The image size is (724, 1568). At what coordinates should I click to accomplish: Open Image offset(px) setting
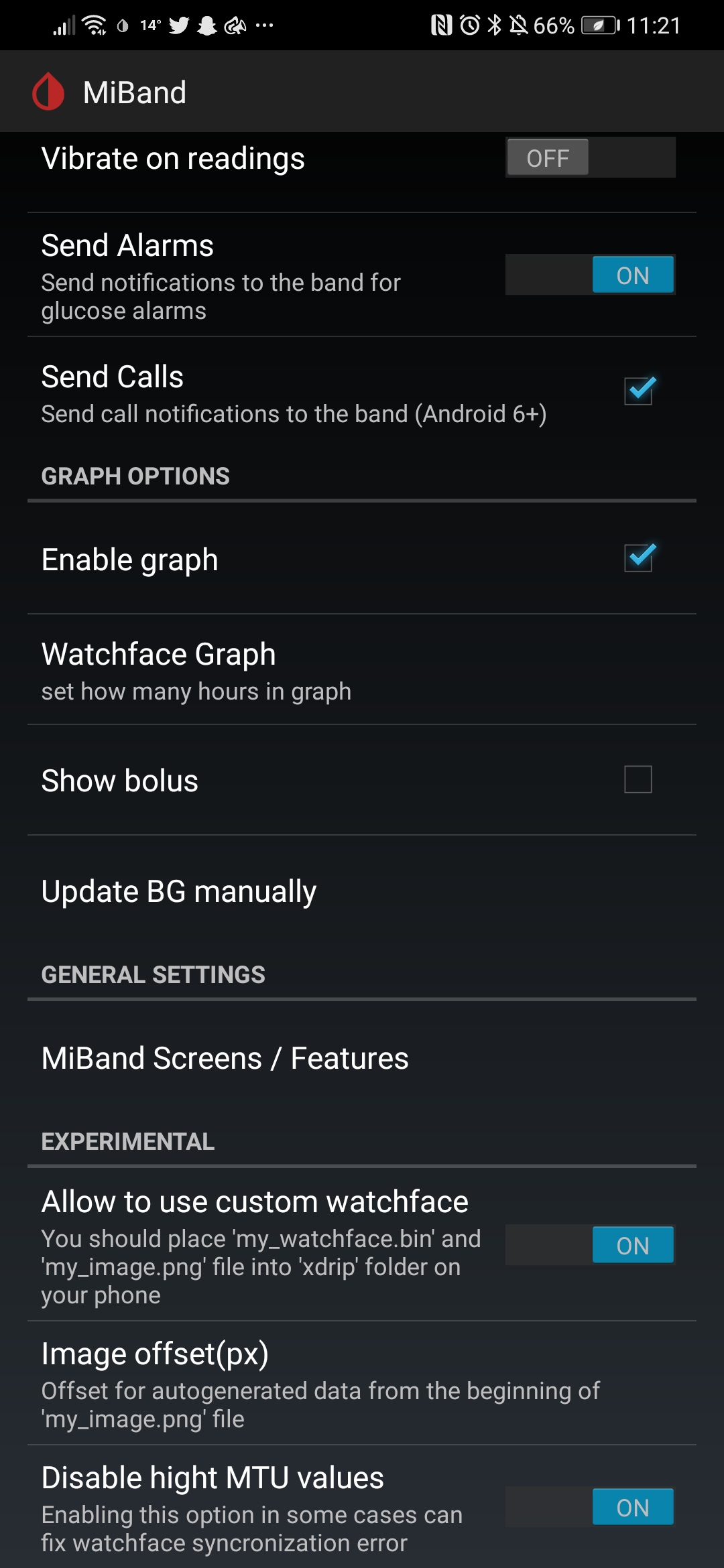[362, 1383]
